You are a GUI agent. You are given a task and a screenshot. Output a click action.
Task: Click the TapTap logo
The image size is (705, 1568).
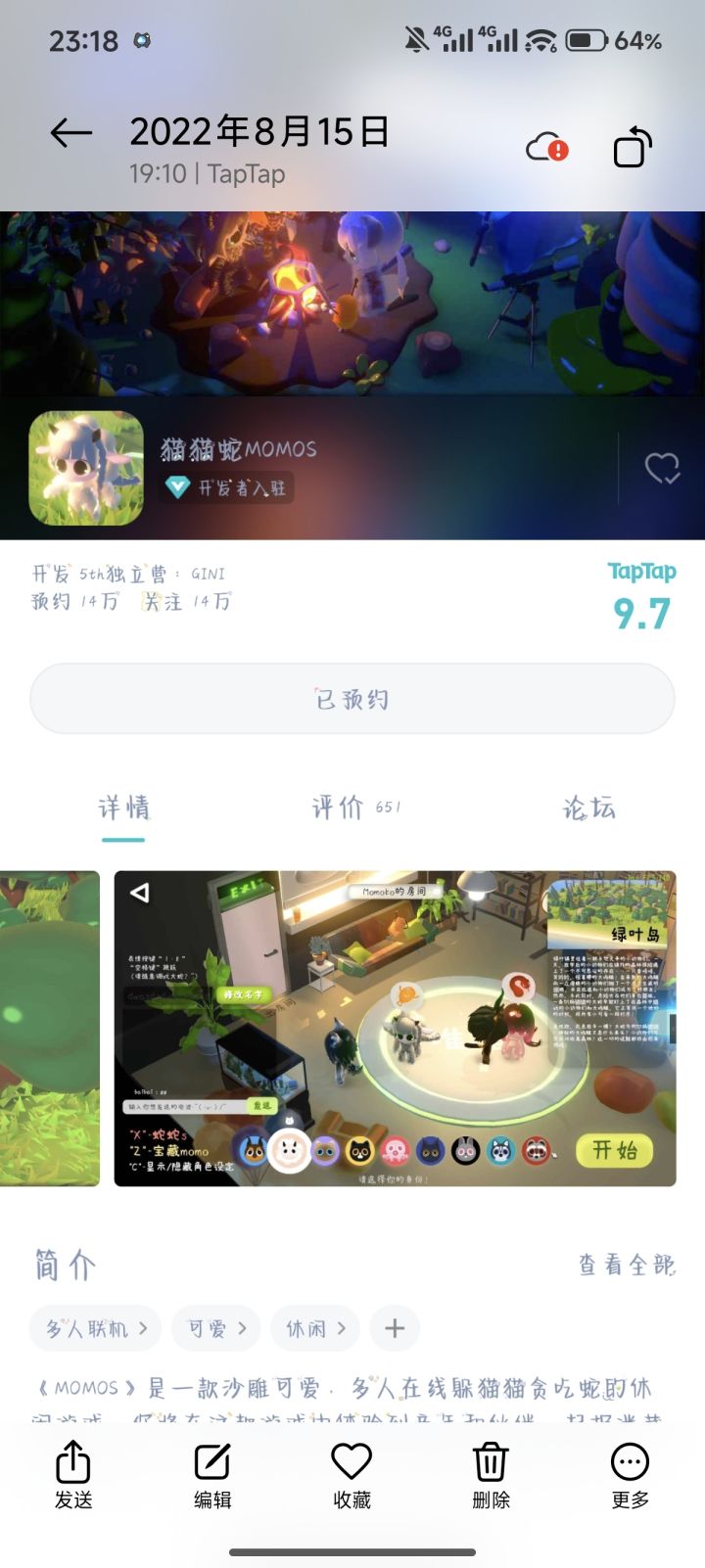pos(641,571)
